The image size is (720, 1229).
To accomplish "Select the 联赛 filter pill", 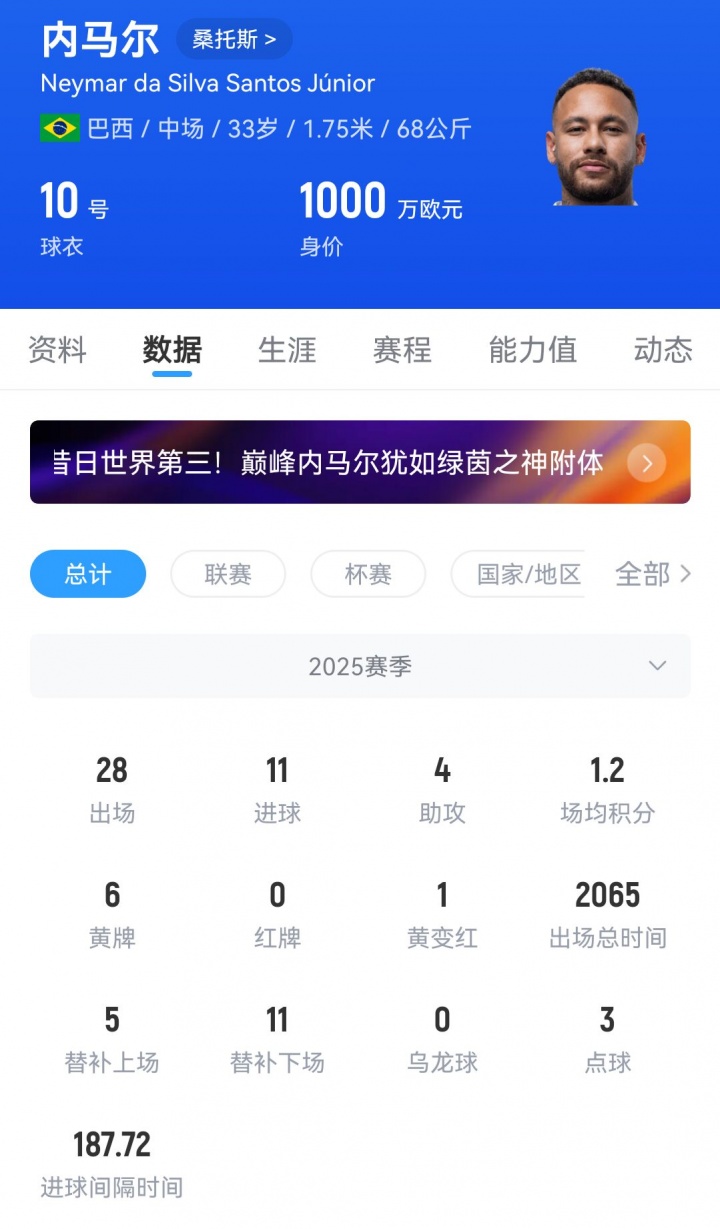I will 228,574.
